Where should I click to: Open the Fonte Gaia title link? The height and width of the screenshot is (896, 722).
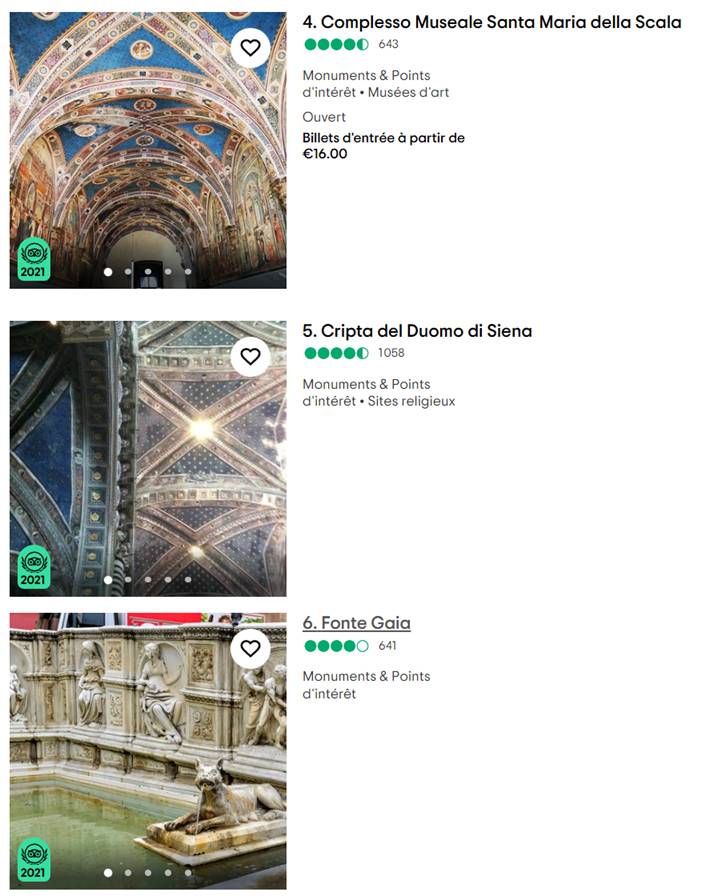click(356, 623)
